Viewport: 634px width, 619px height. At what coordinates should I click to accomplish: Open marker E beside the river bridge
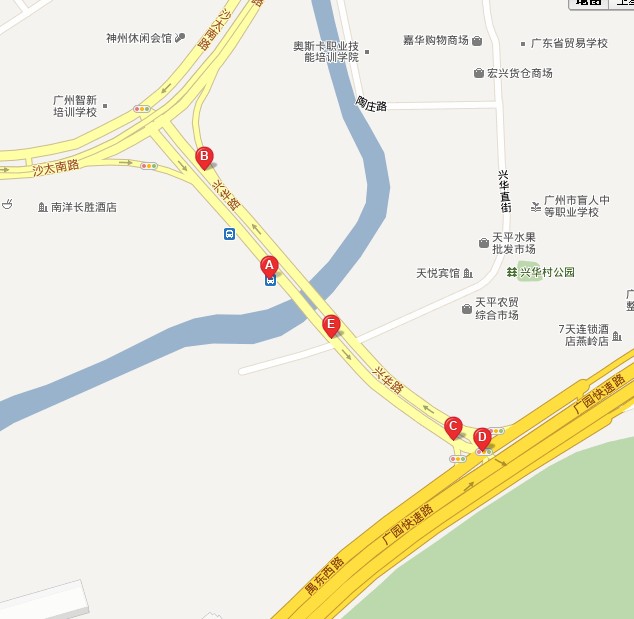pyautogui.click(x=332, y=323)
